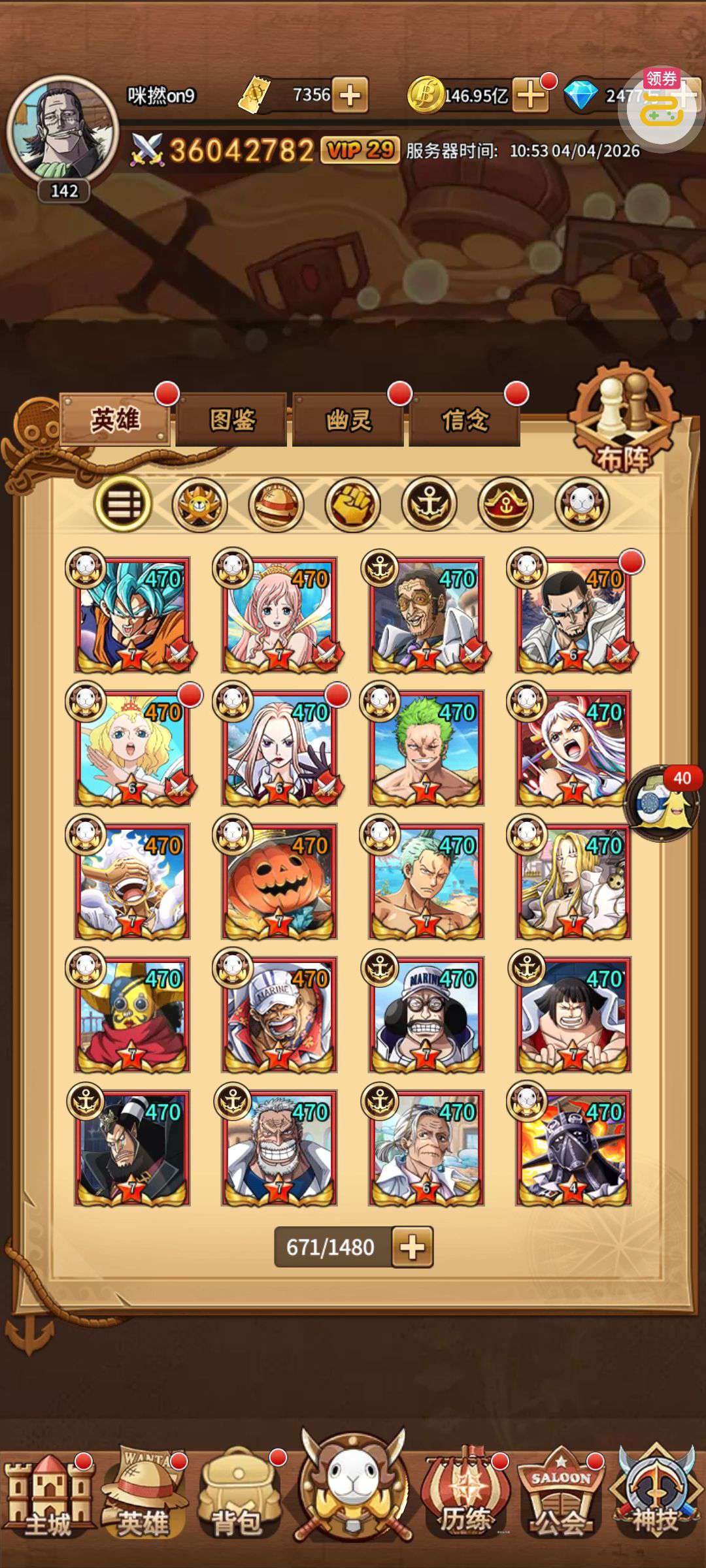This screenshot has height=1568, width=706.
Task: Select the all-heroes list filter
Action: tap(124, 504)
